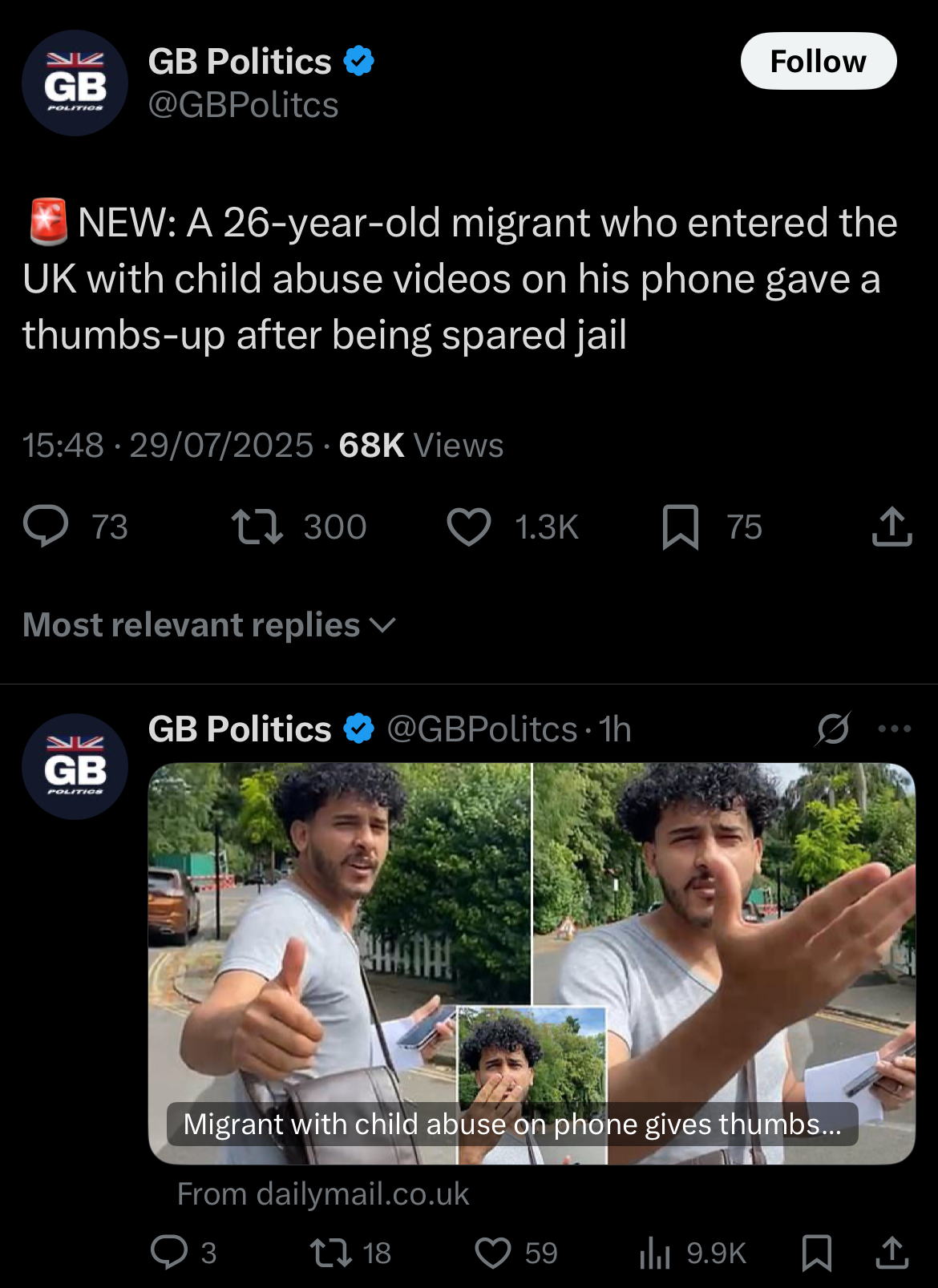Viewport: 938px width, 1288px height.
Task: Share the reply containing the dailymail link
Action: tap(892, 1252)
